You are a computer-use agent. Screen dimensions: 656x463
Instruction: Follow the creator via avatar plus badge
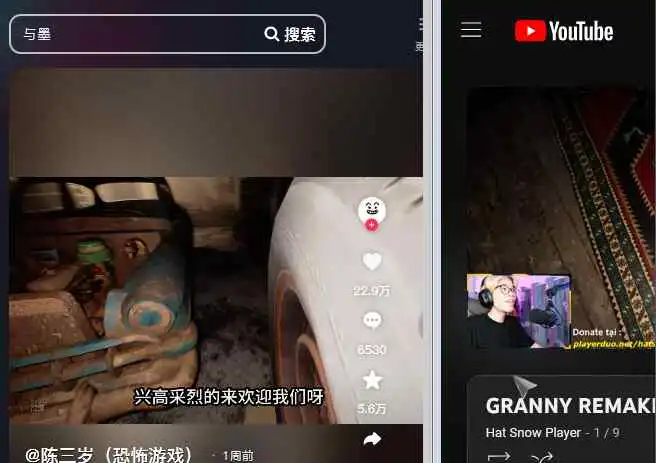372,226
